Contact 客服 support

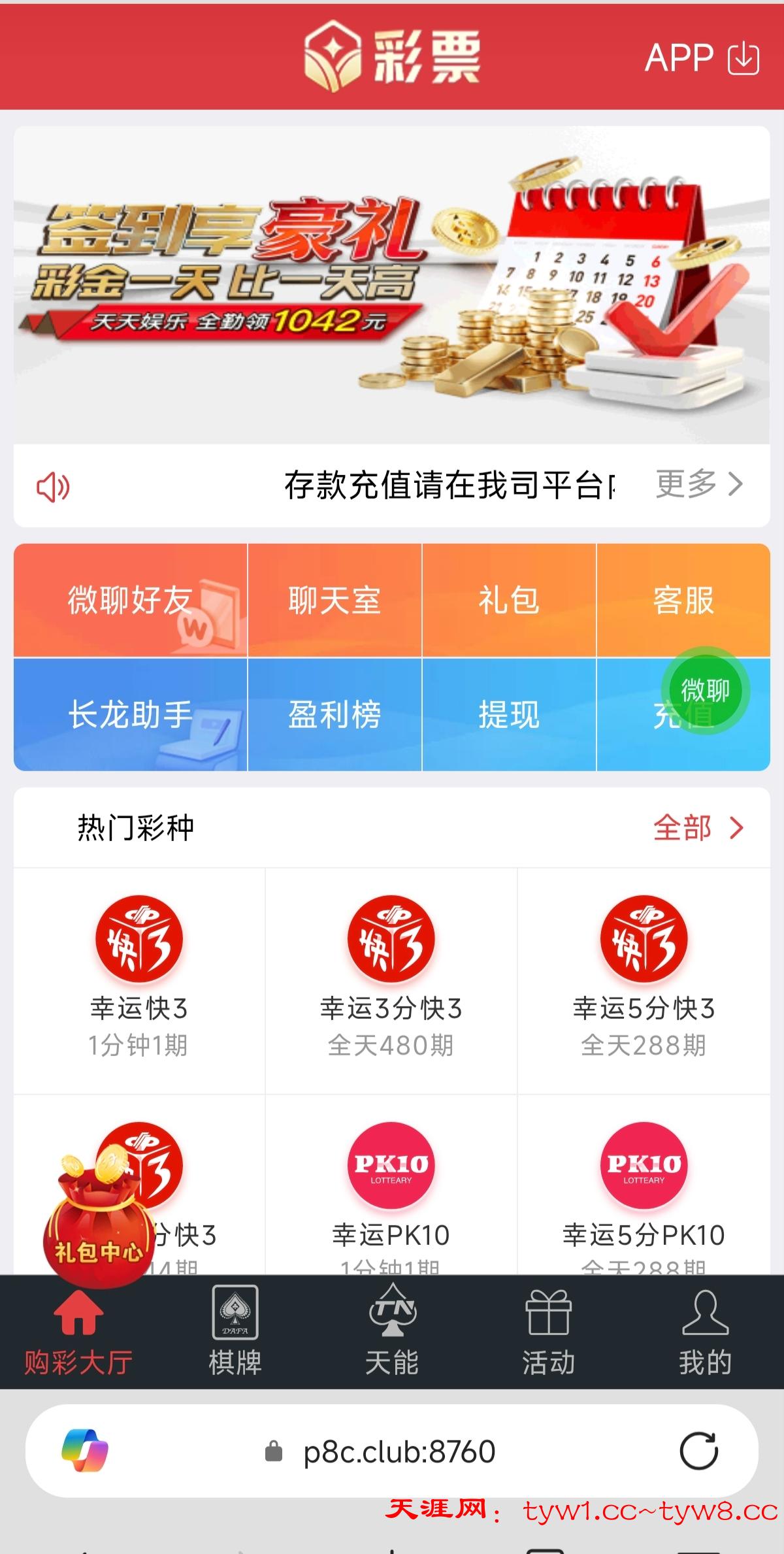coord(683,600)
